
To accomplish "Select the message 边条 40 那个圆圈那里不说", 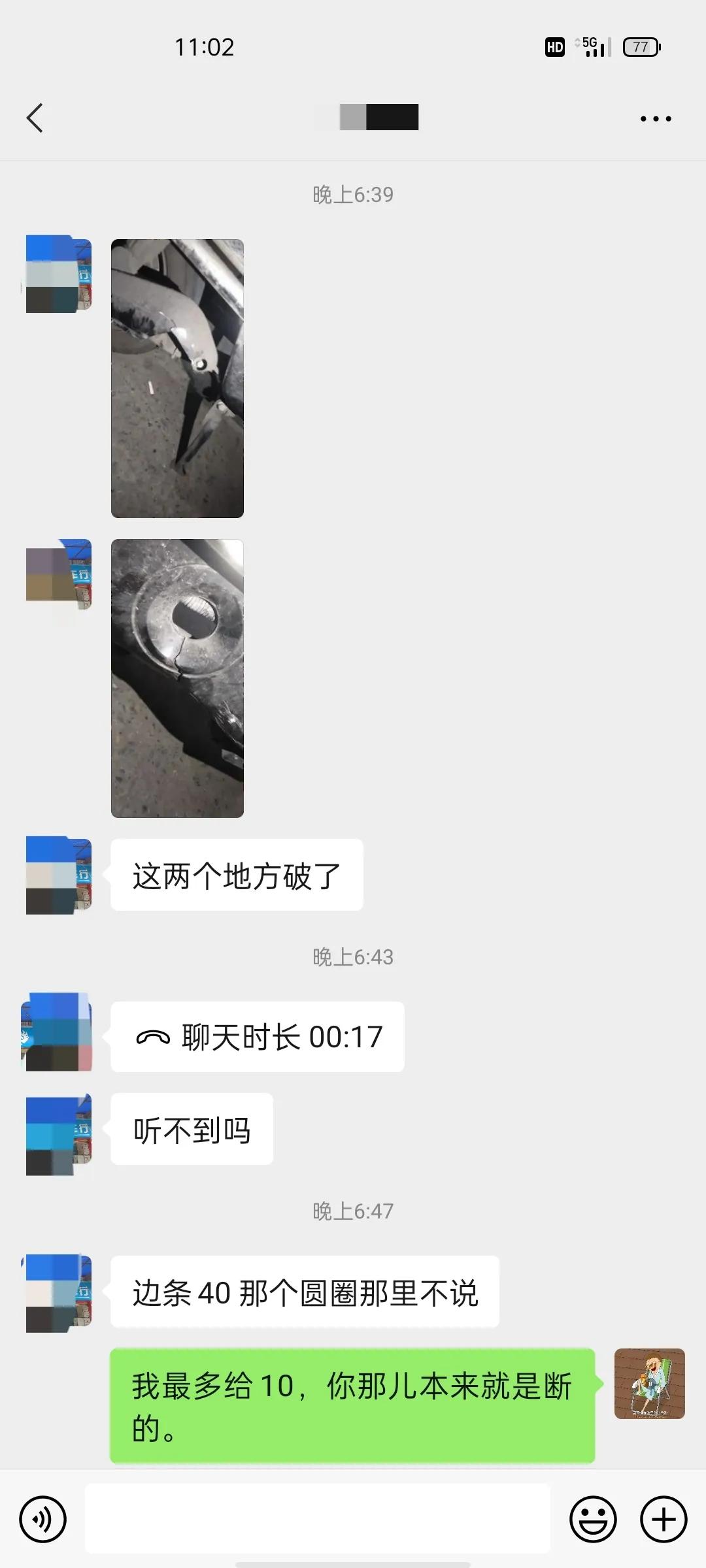I will tap(304, 1292).
